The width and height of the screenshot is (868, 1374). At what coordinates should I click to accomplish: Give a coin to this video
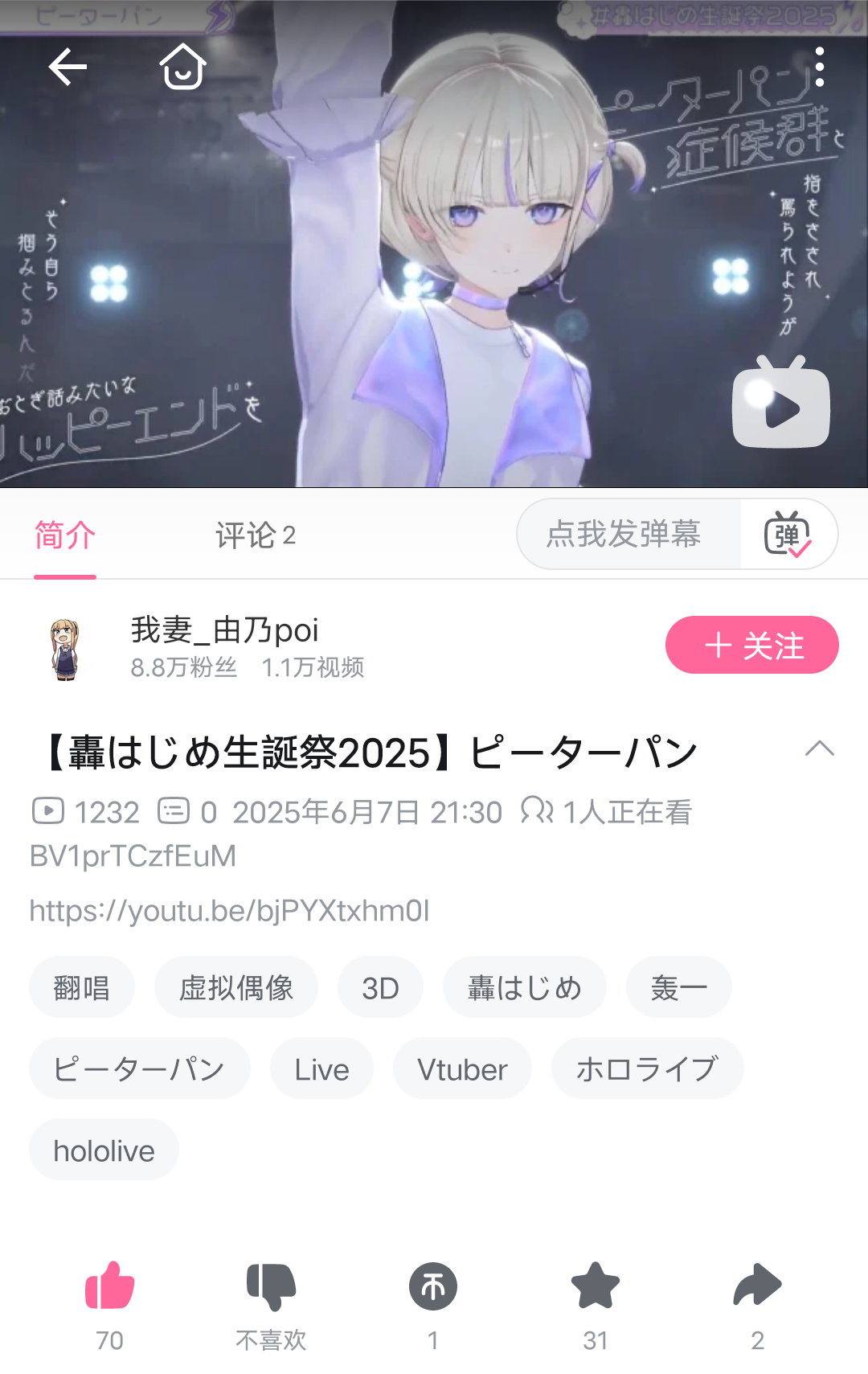pyautogui.click(x=433, y=1286)
